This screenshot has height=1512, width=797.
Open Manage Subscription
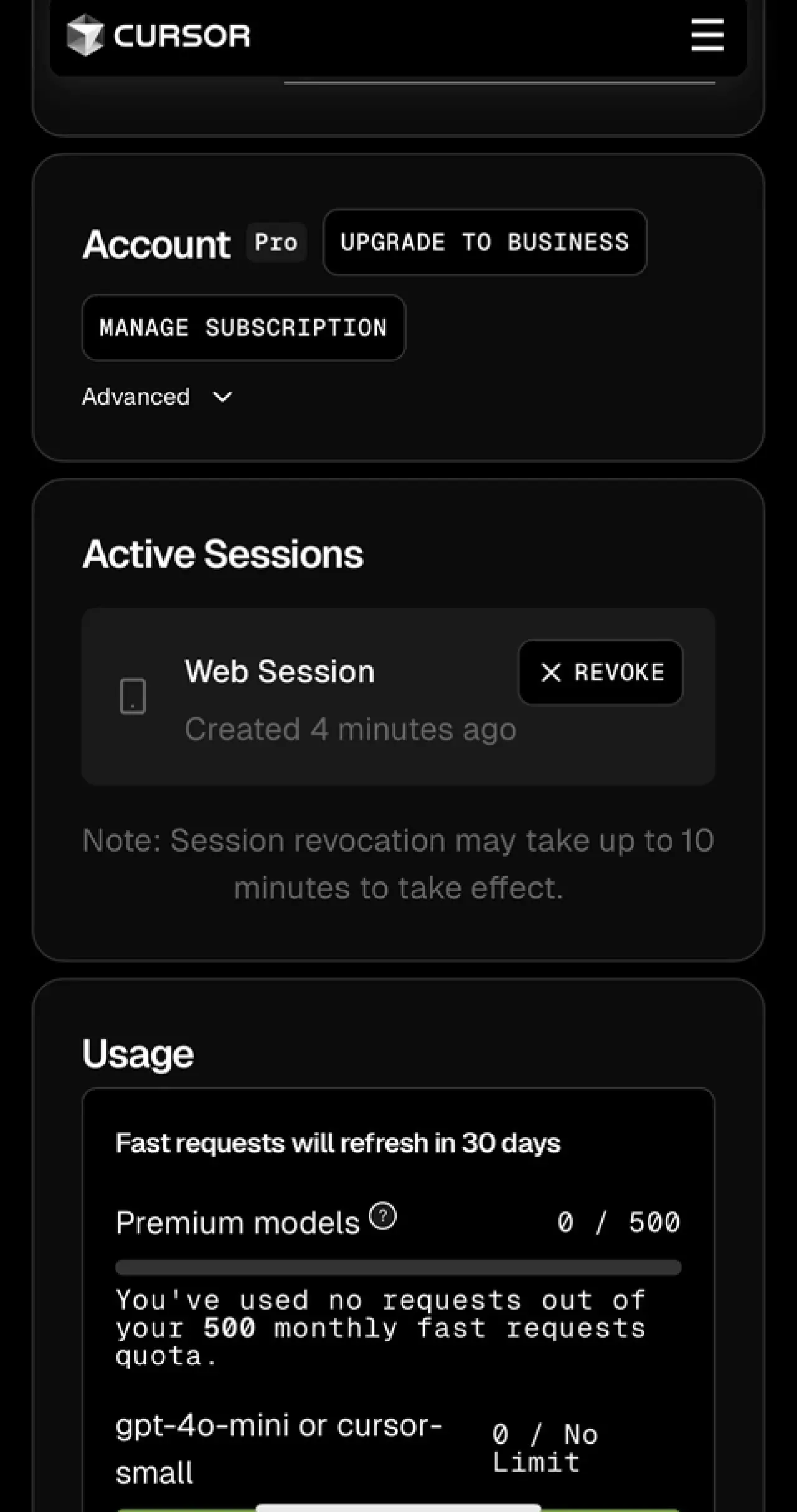coord(243,327)
